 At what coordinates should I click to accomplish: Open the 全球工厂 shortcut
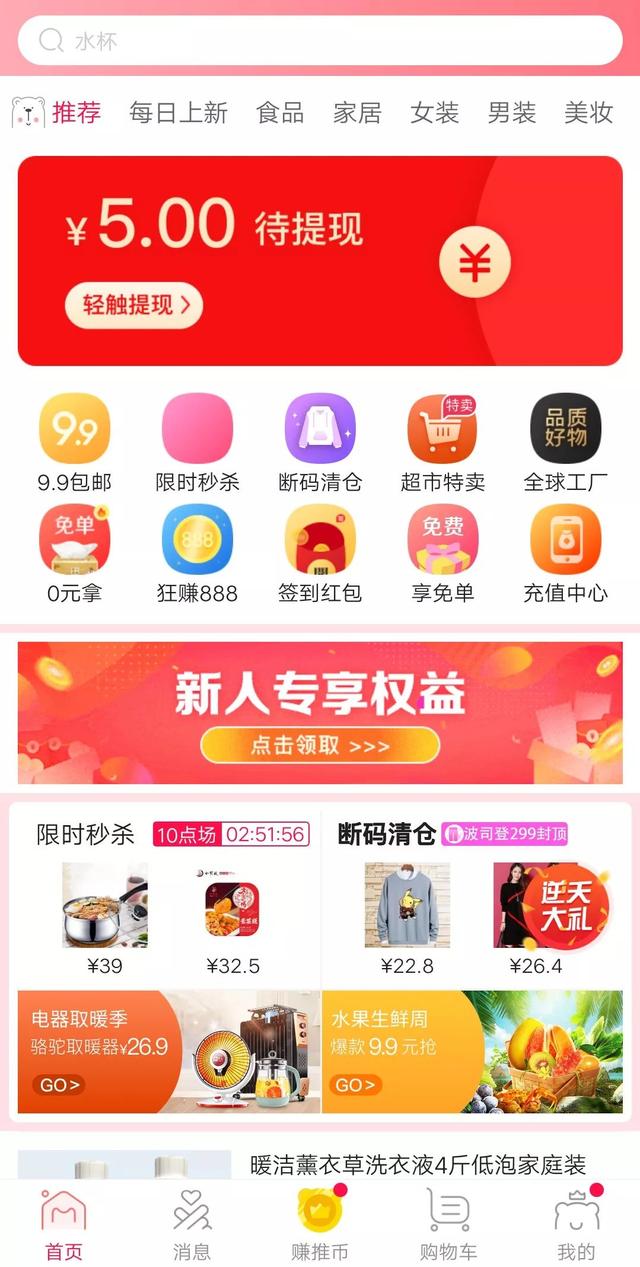(x=565, y=441)
